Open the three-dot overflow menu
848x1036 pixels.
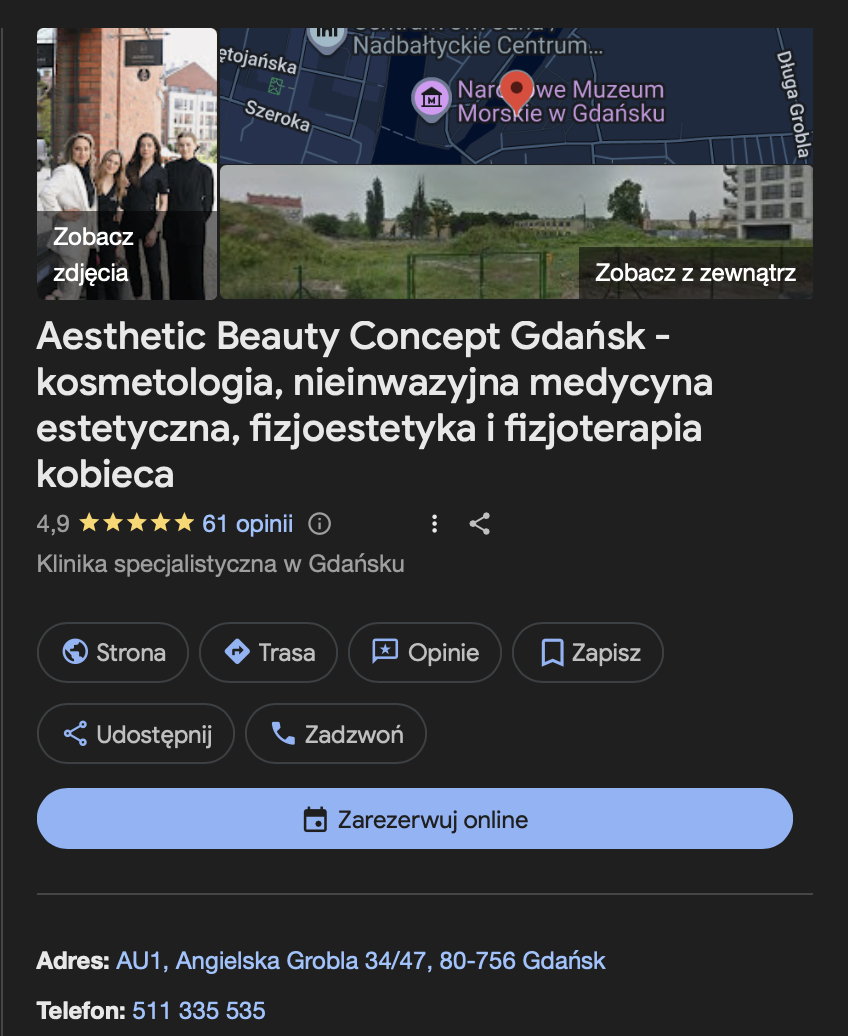click(434, 523)
